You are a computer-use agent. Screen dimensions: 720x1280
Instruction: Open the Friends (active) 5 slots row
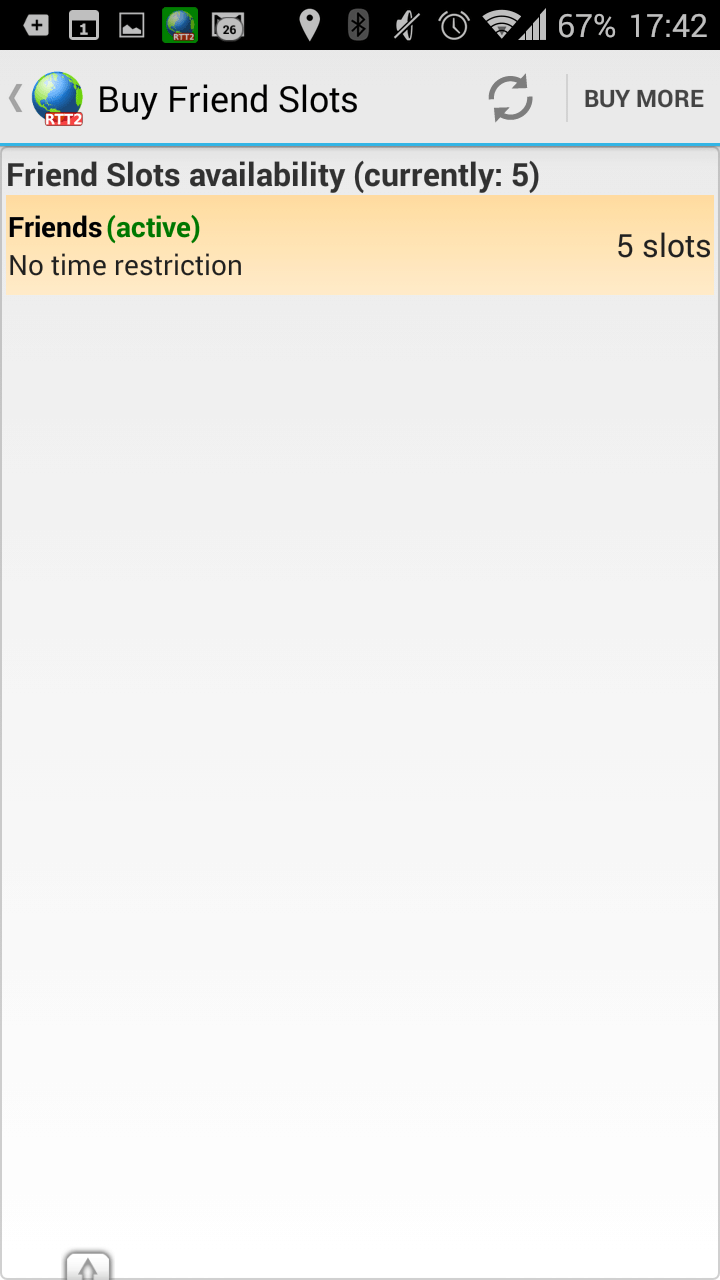(x=360, y=246)
